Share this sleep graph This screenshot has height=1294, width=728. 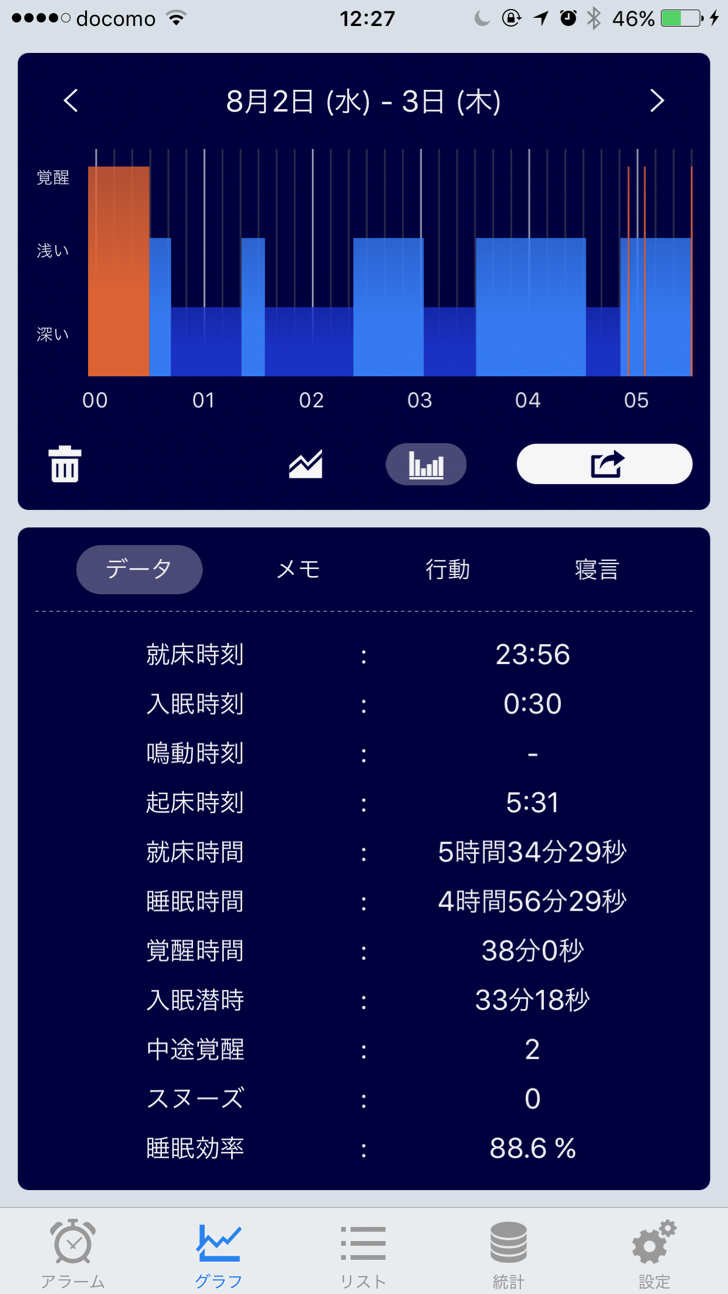point(604,464)
